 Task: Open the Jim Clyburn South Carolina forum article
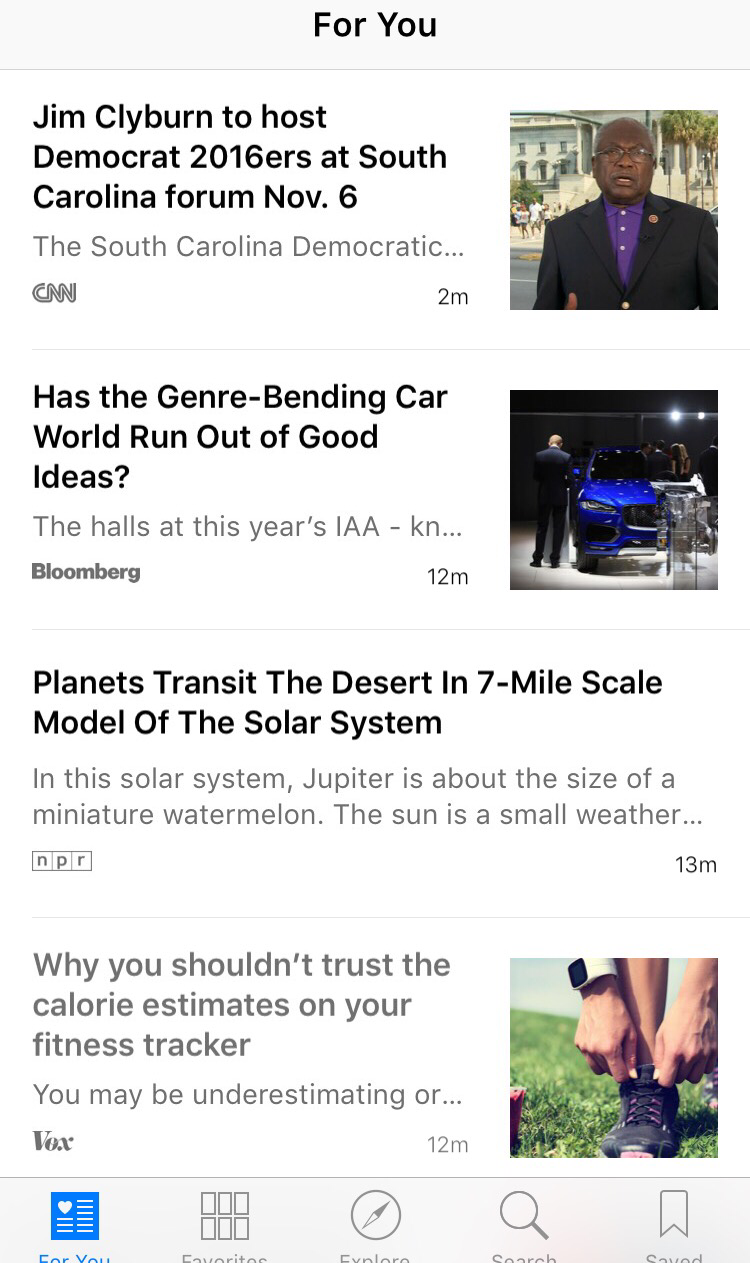(x=240, y=157)
